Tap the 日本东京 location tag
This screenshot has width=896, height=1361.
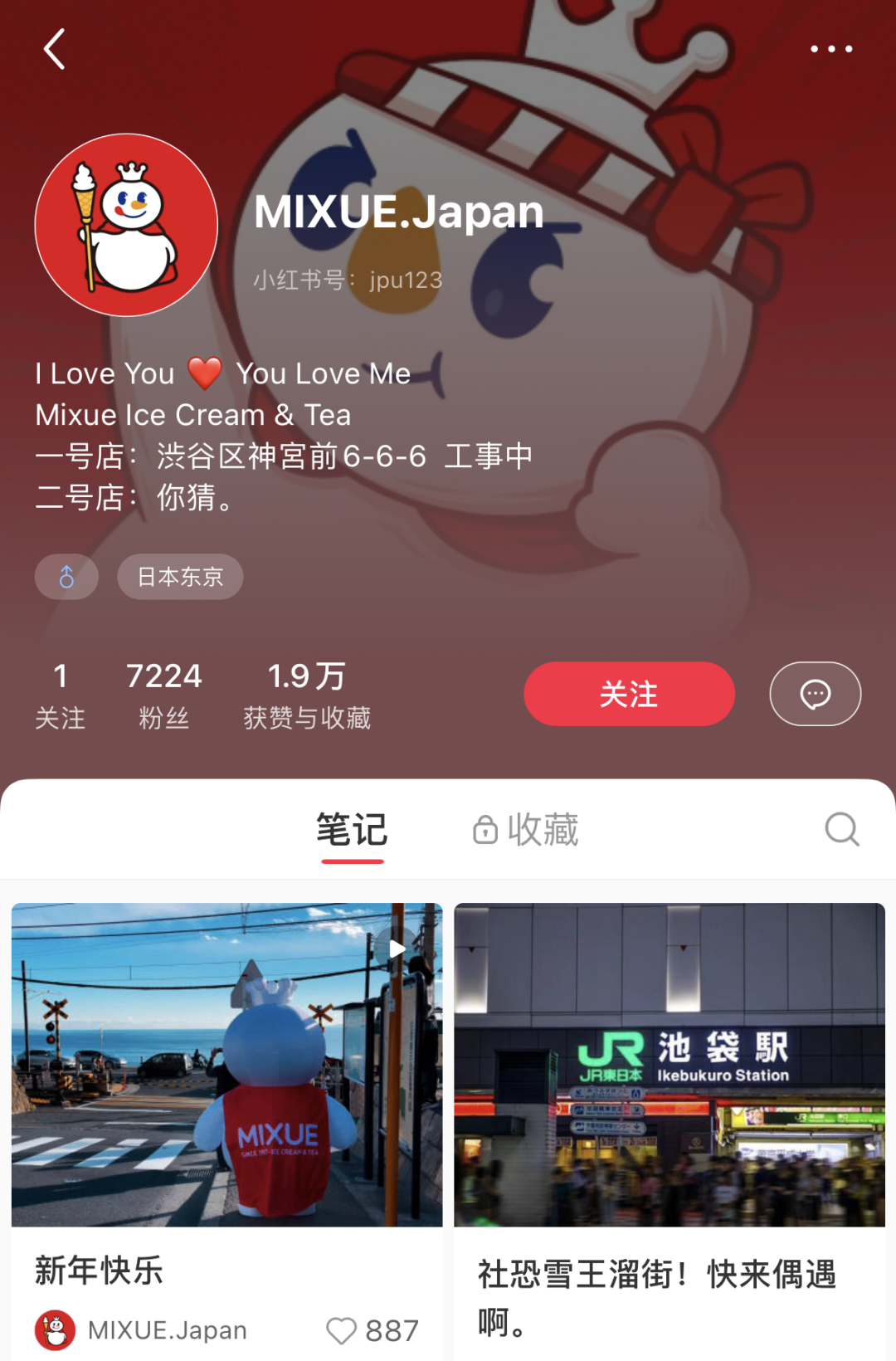point(180,576)
